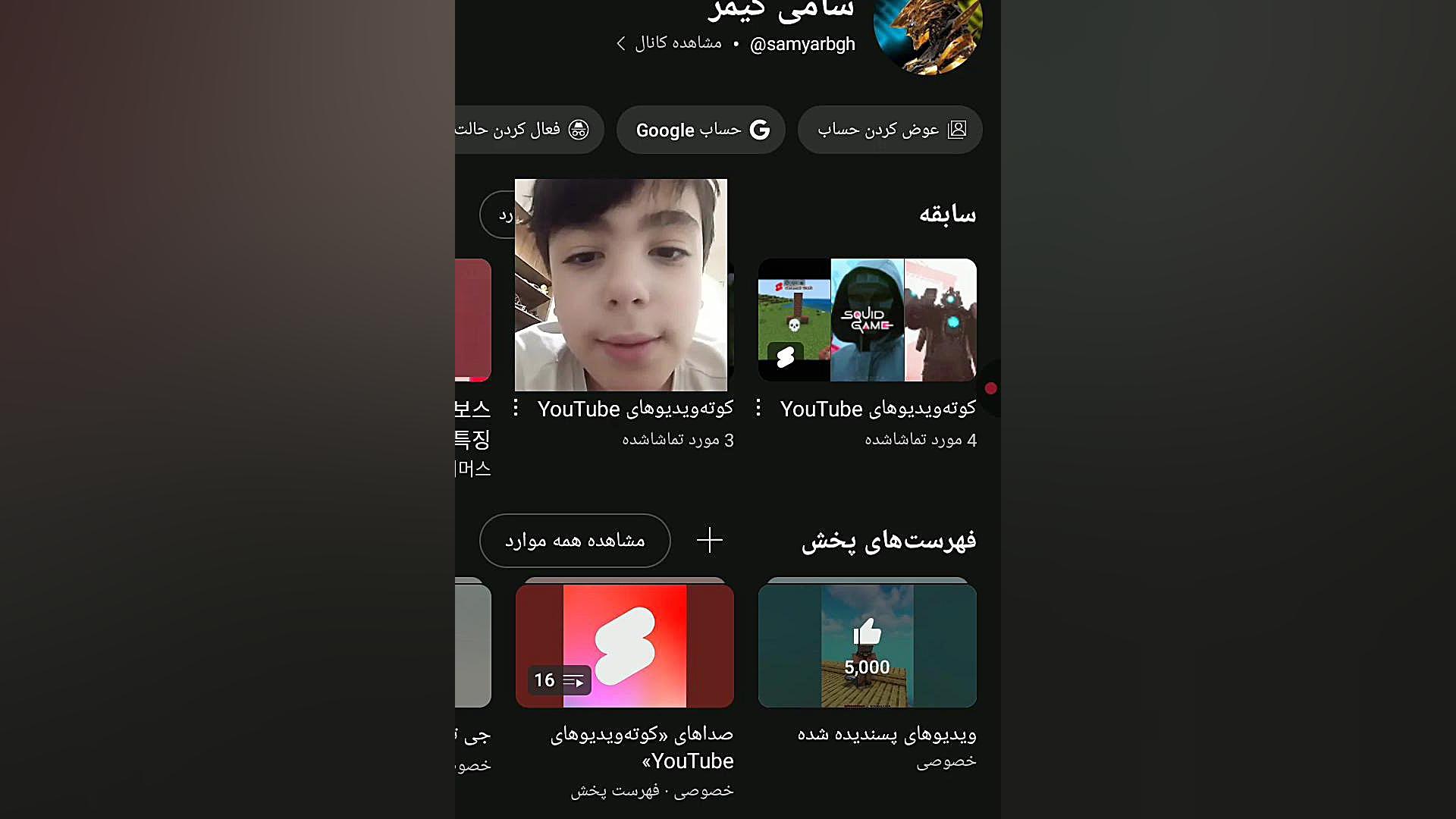Open the Shorts sounds playlist with 16 items

click(x=624, y=646)
